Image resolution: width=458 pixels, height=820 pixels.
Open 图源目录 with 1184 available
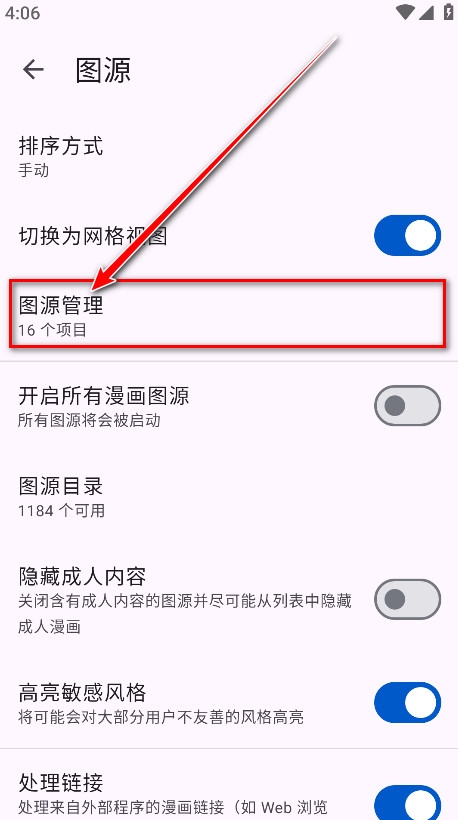point(229,496)
